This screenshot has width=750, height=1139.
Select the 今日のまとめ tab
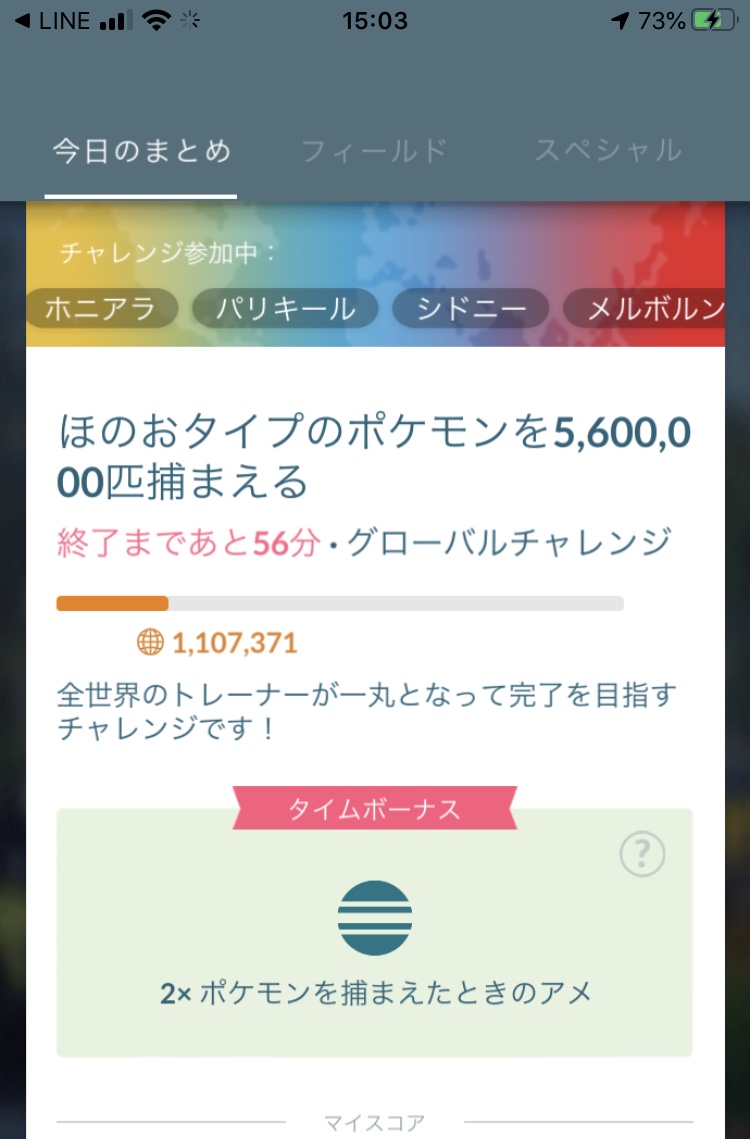pos(142,152)
